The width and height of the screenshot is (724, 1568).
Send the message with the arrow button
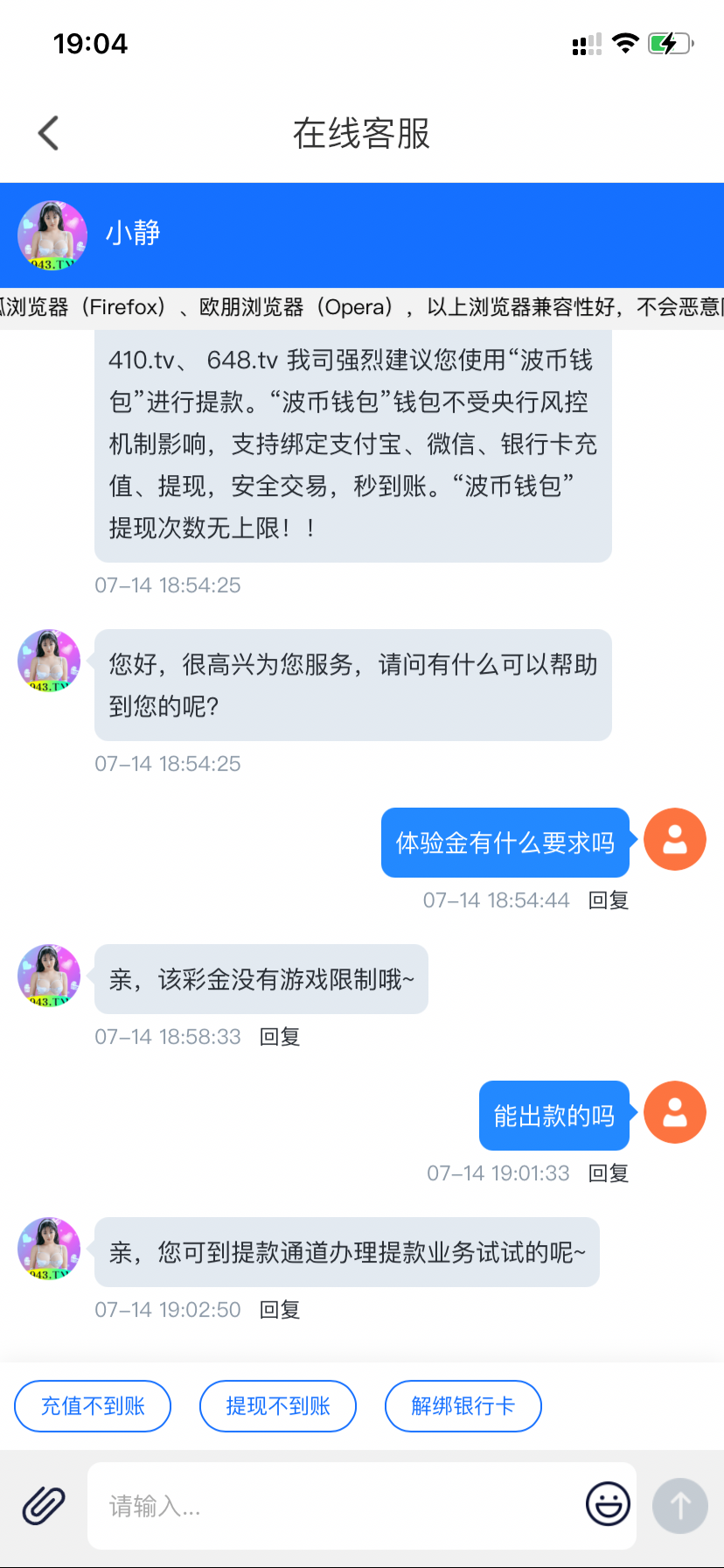679,1506
